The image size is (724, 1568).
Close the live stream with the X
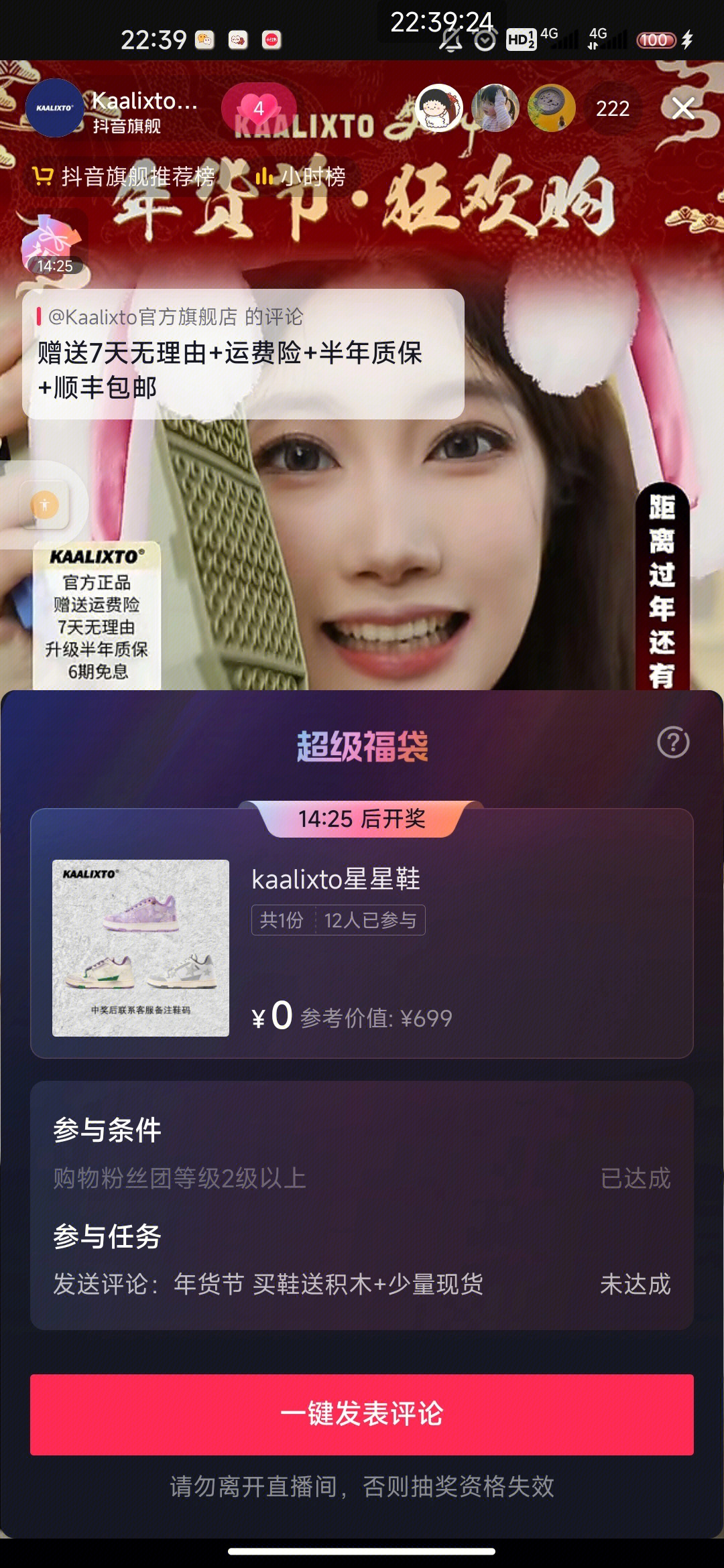pos(682,108)
